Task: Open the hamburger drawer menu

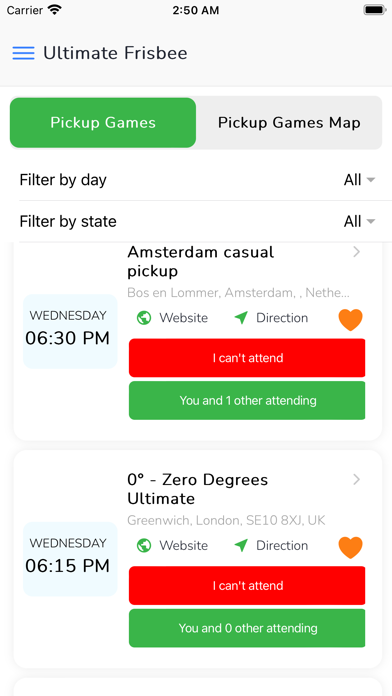Action: [24, 53]
